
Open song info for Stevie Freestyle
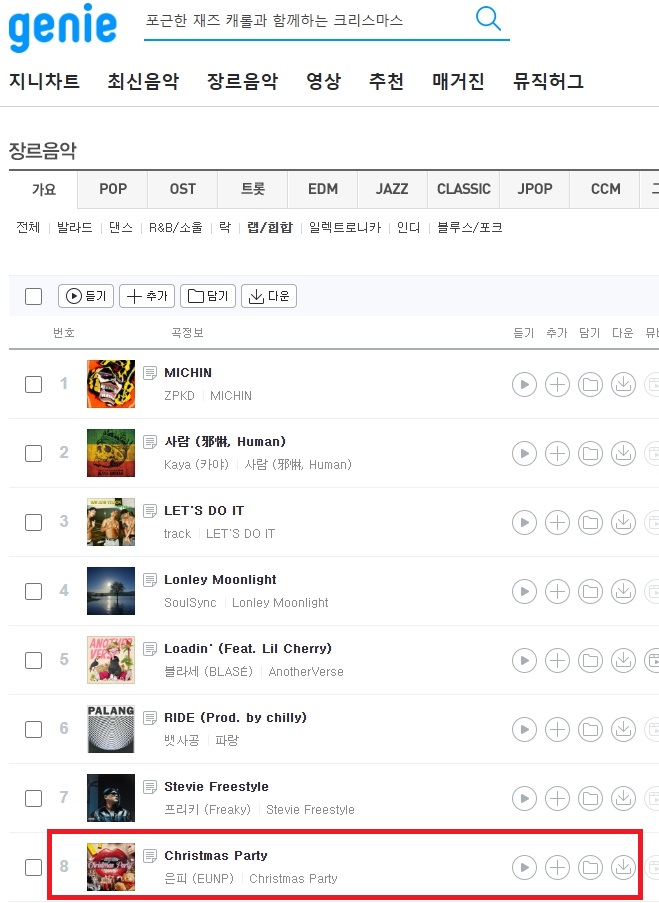[150, 787]
